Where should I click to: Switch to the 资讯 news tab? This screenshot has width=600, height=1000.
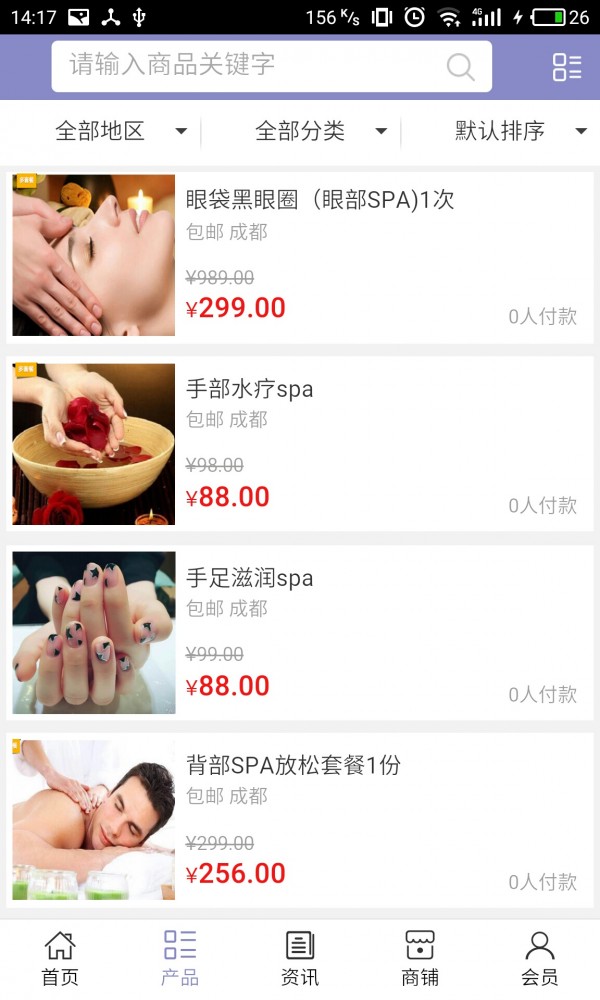coord(300,958)
